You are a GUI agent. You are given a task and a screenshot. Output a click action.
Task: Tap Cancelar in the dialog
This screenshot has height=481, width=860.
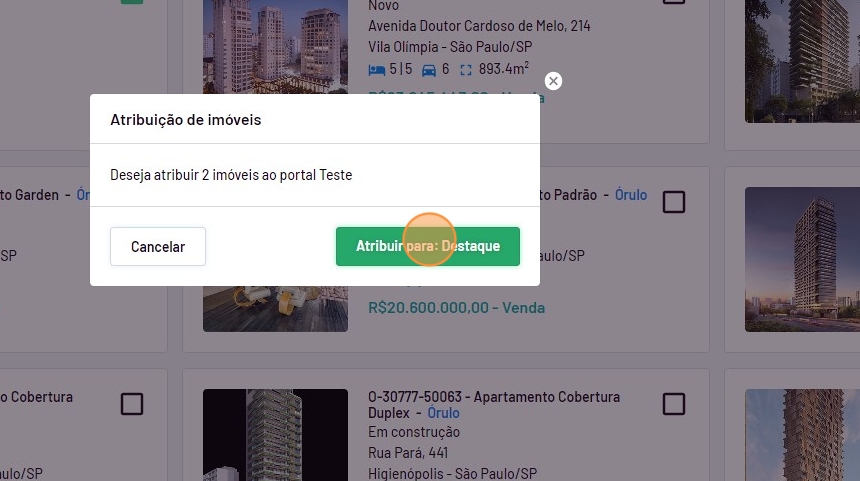tap(158, 246)
